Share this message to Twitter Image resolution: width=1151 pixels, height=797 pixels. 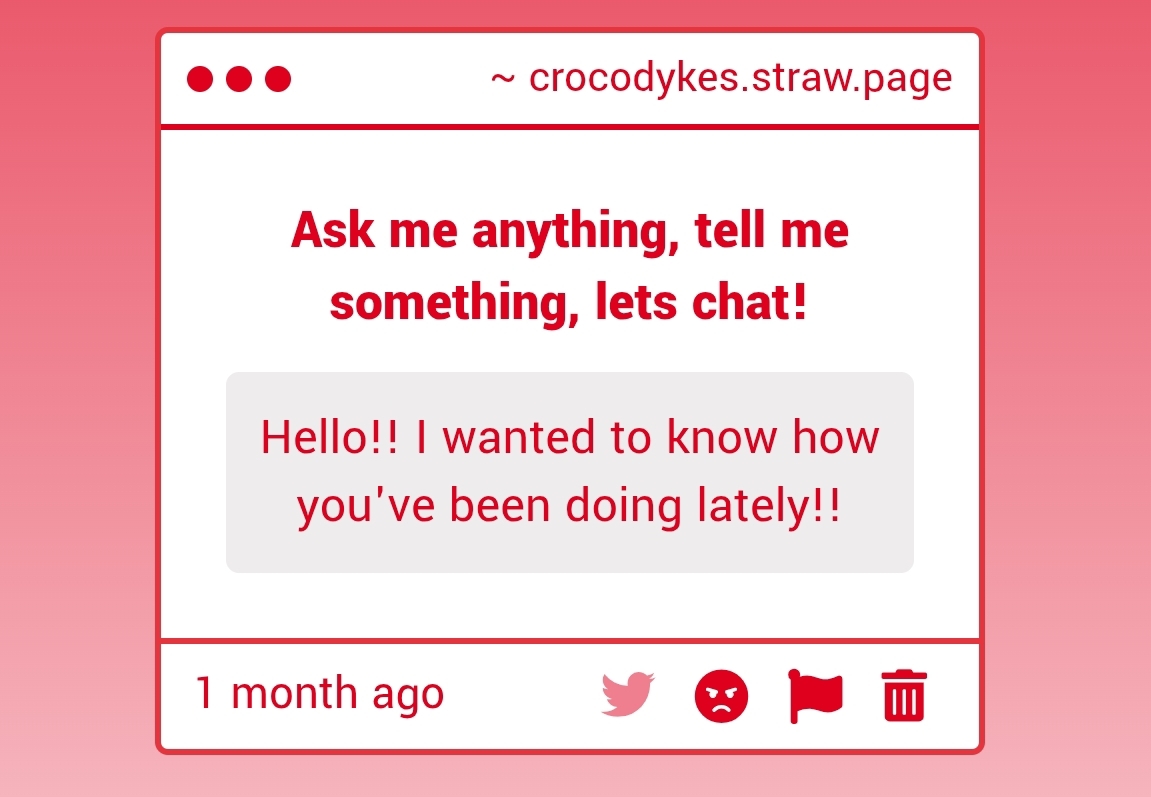coord(627,694)
